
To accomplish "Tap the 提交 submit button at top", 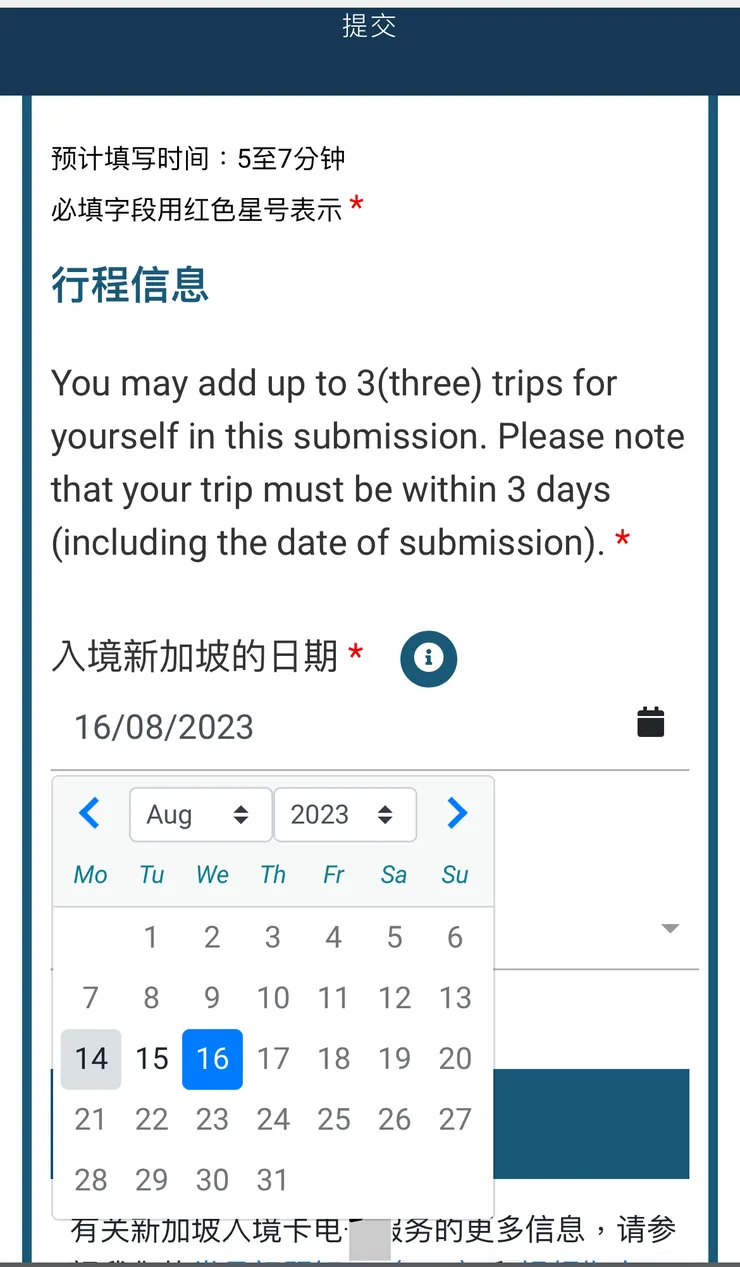I will point(369,27).
